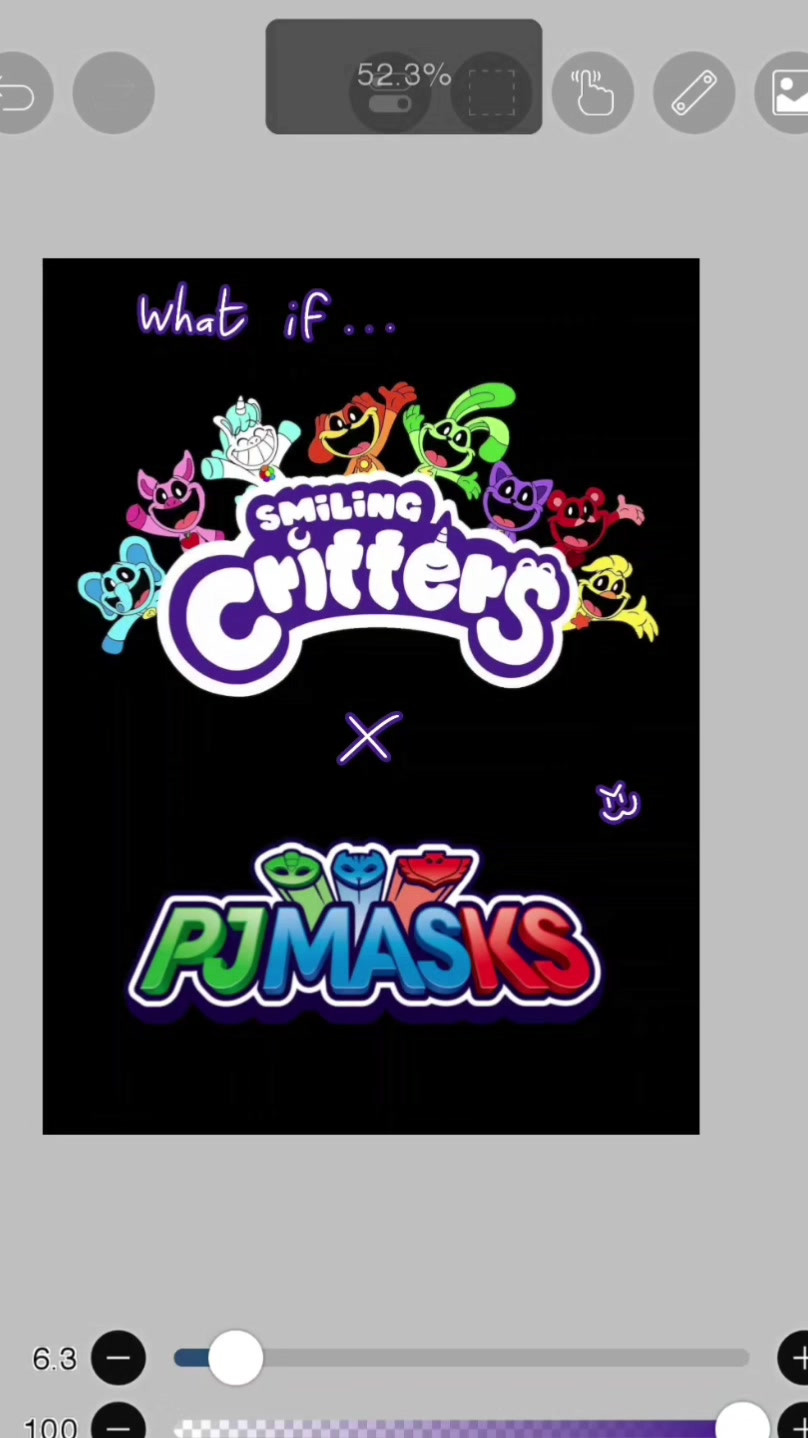Open the selection area tool
The width and height of the screenshot is (808, 1438).
(492, 93)
